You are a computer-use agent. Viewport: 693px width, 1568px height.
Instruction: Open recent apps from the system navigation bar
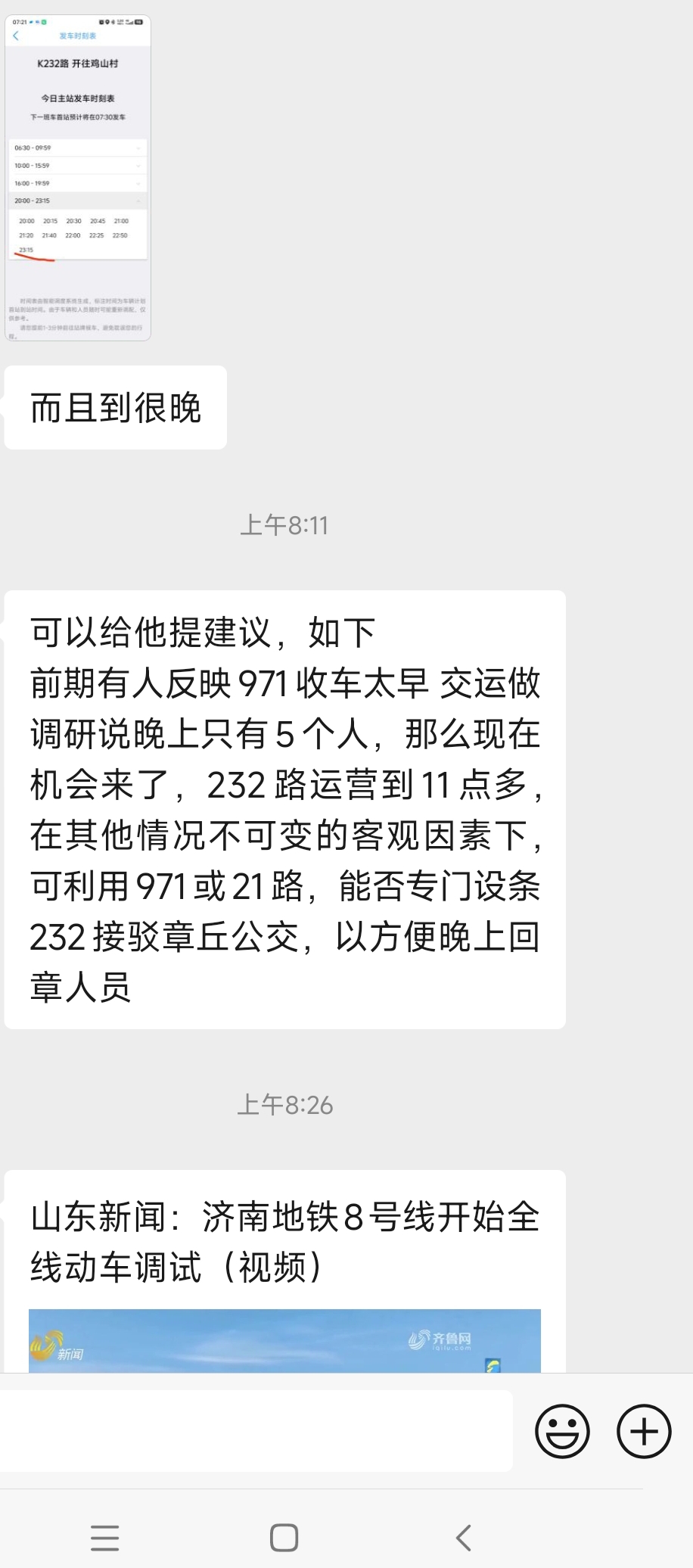coord(105,1538)
